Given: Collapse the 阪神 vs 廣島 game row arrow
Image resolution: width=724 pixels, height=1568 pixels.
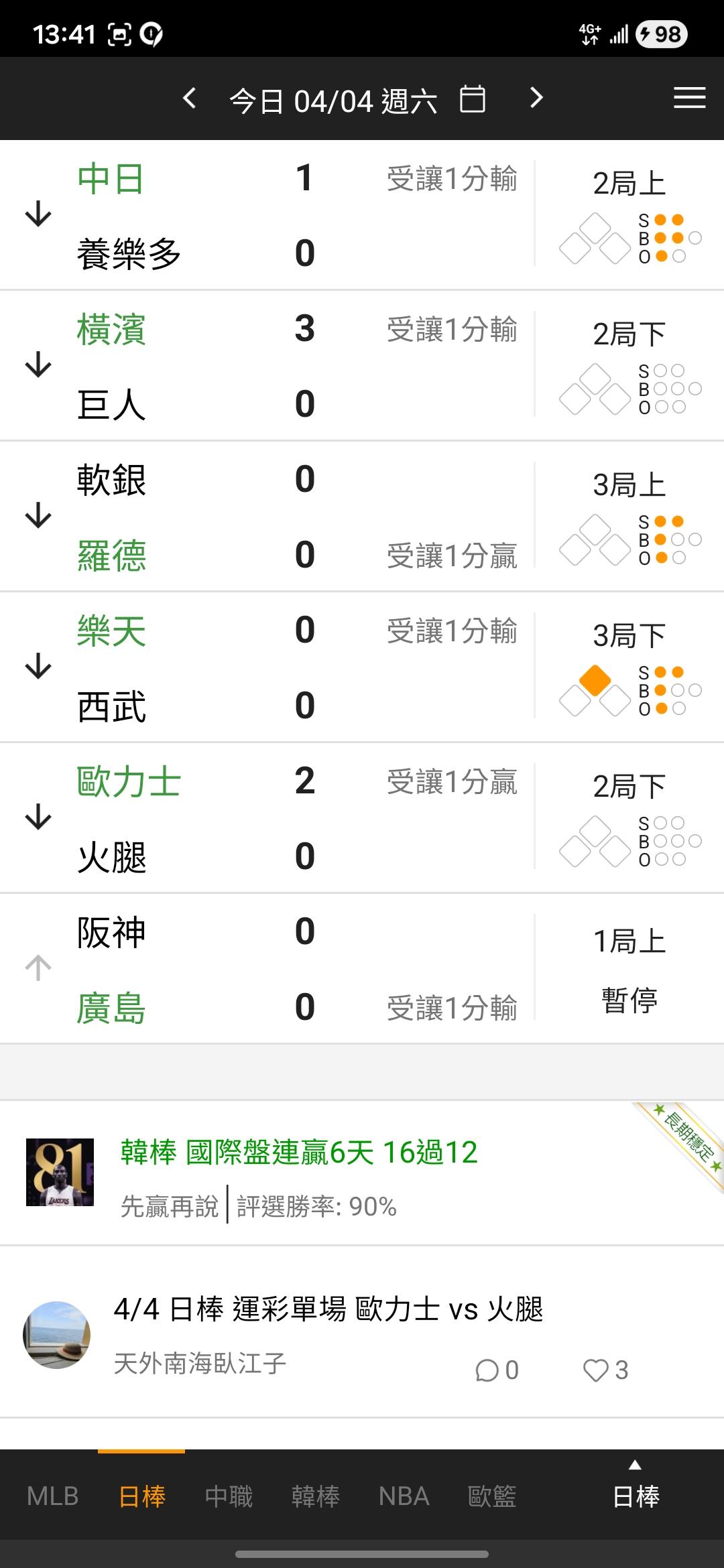Looking at the screenshot, I should pos(38,968).
